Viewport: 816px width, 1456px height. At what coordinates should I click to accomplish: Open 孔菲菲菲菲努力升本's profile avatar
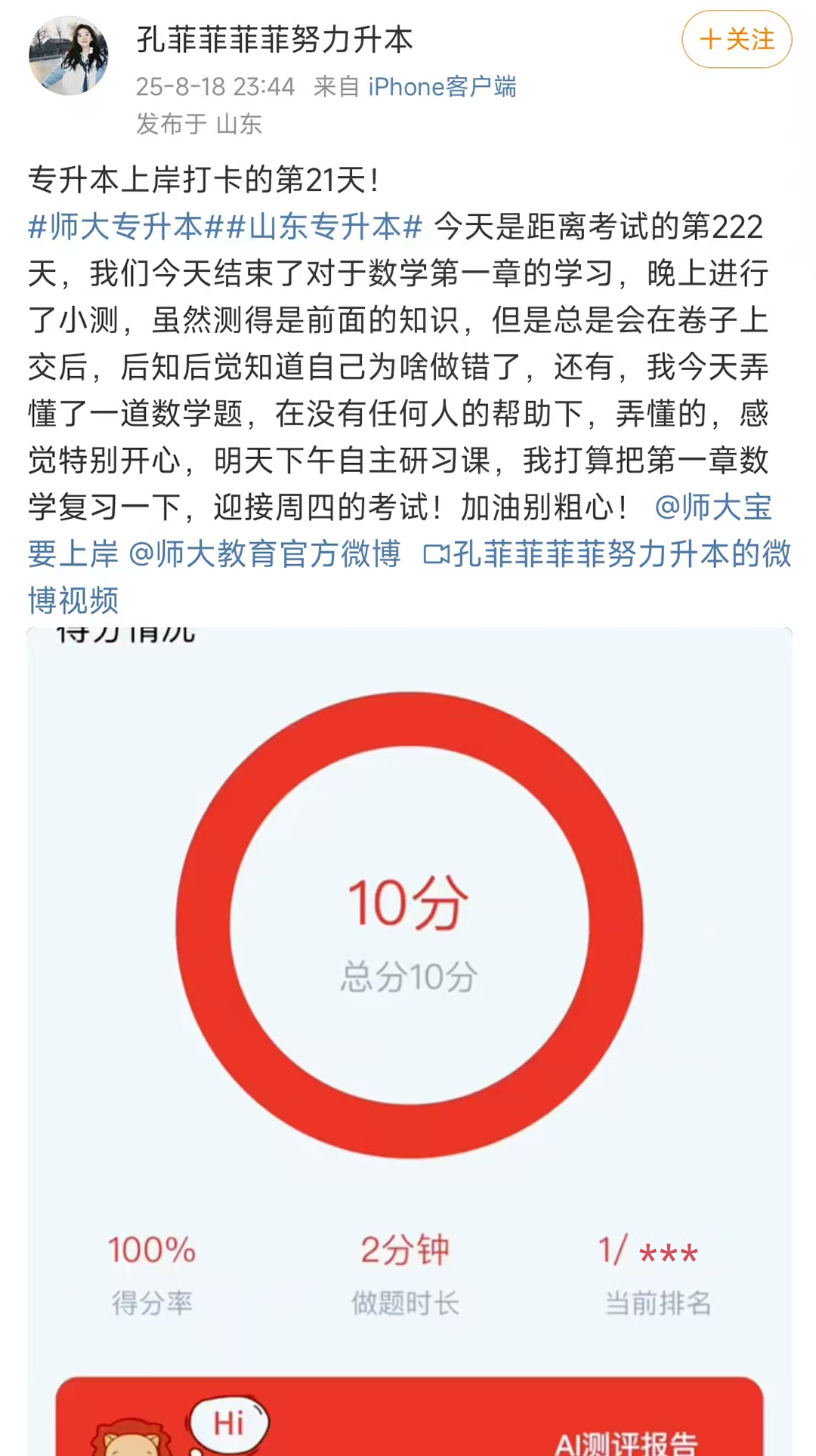69,56
